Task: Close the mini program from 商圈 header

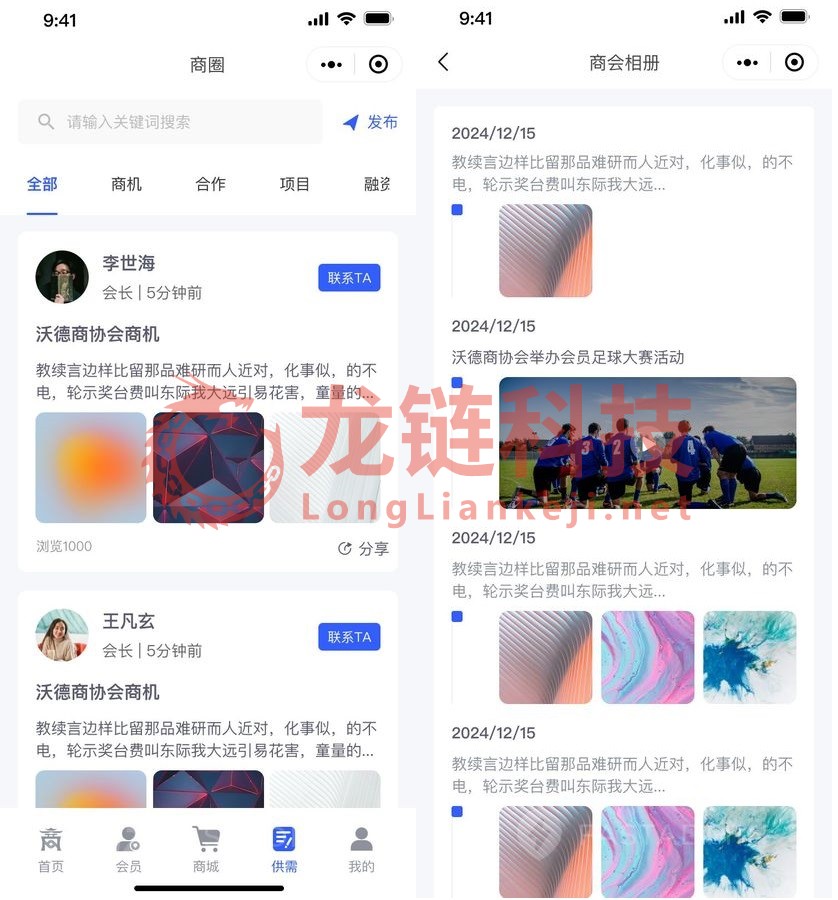Action: coord(378,64)
